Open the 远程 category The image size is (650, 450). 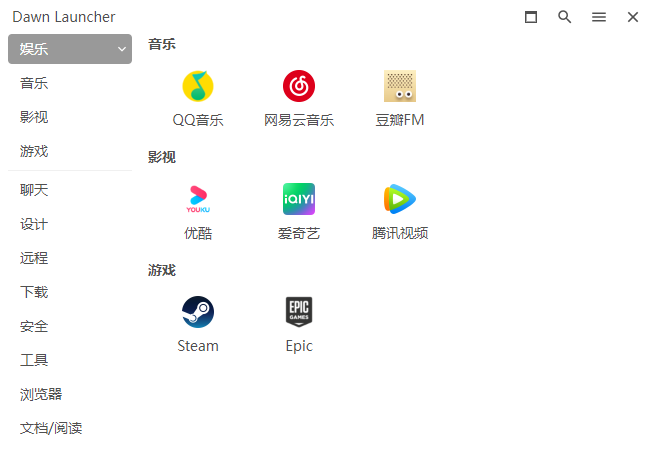pyautogui.click(x=34, y=258)
